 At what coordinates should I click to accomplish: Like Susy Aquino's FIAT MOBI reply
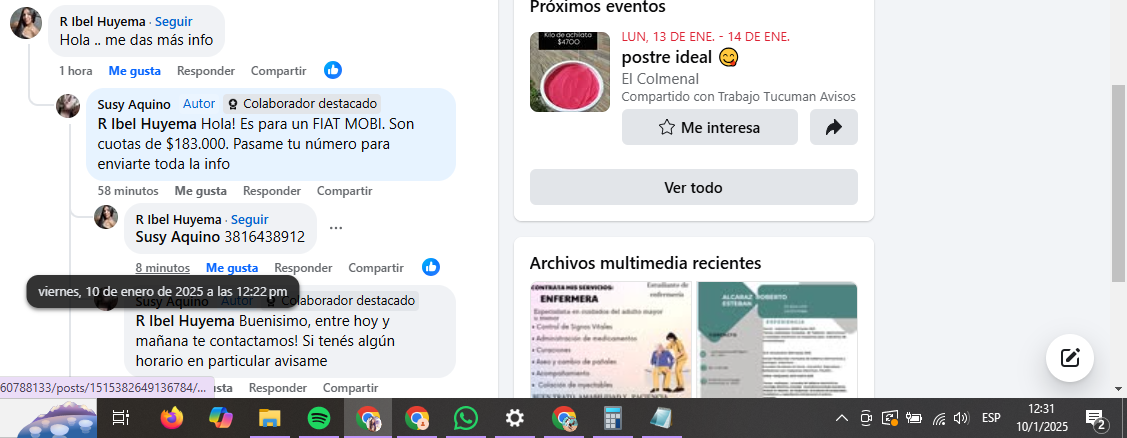pos(200,190)
